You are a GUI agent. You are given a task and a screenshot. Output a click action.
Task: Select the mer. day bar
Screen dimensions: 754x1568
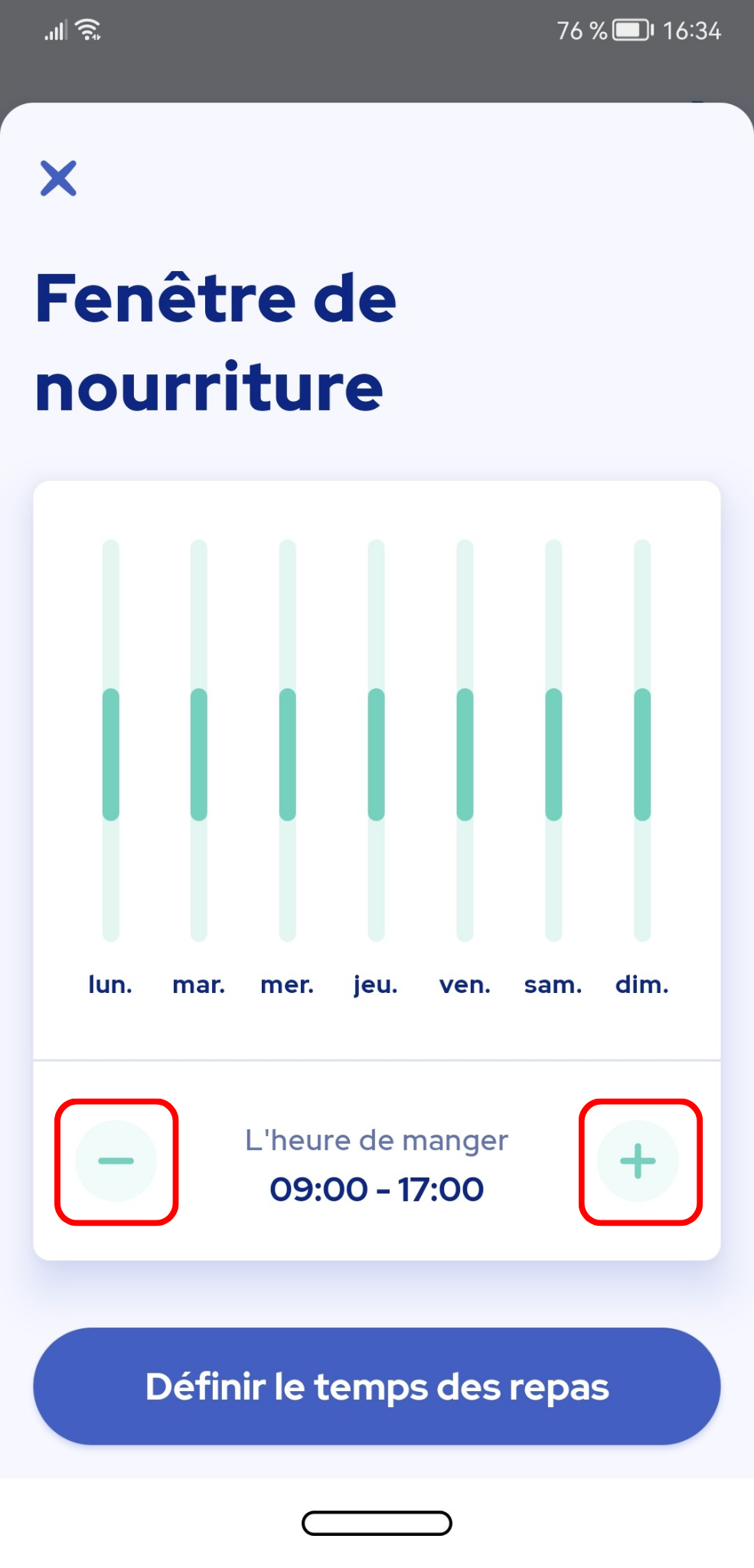click(288, 740)
